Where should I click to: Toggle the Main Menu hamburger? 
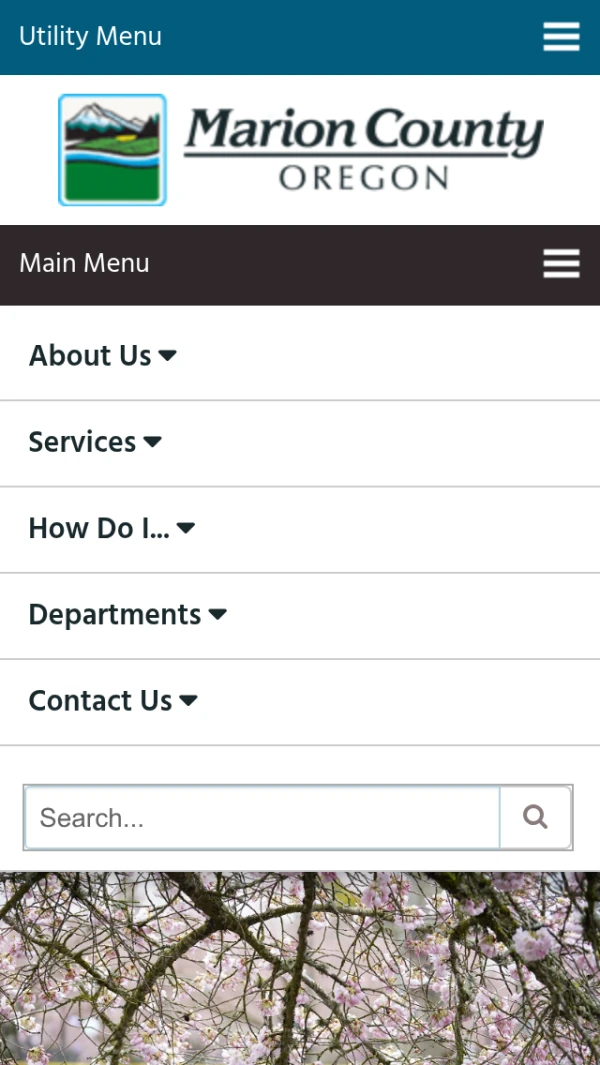tap(561, 264)
